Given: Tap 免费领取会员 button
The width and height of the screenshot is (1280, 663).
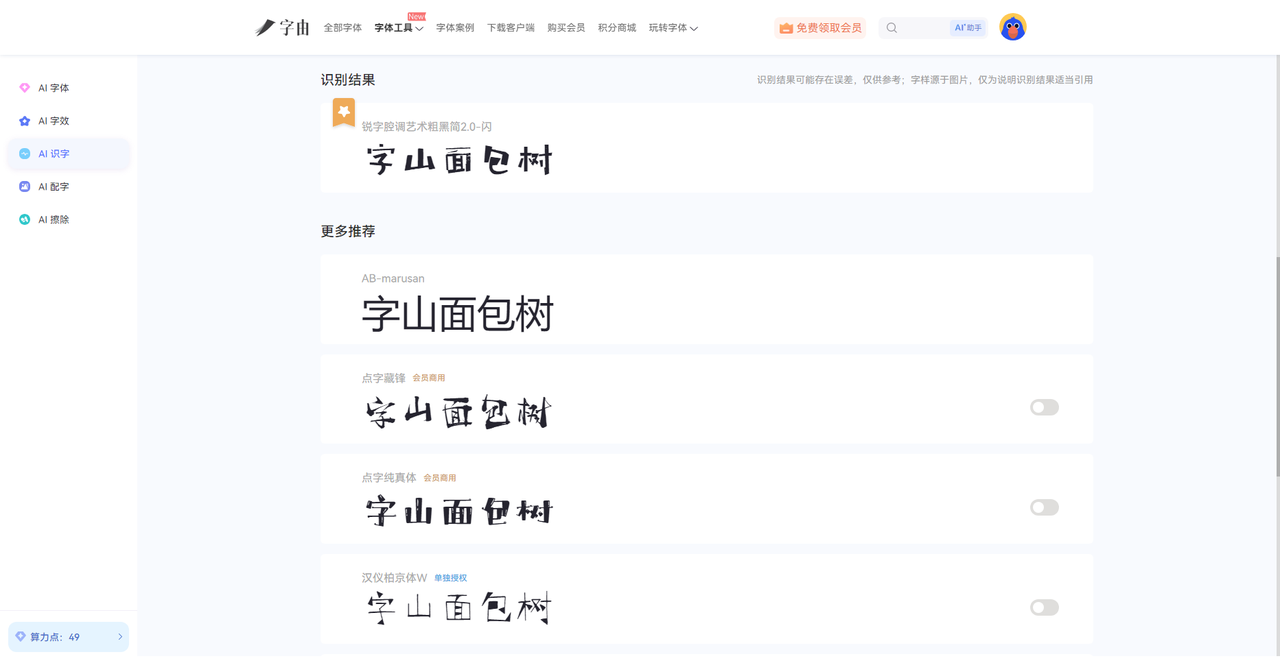Looking at the screenshot, I should tap(820, 28).
